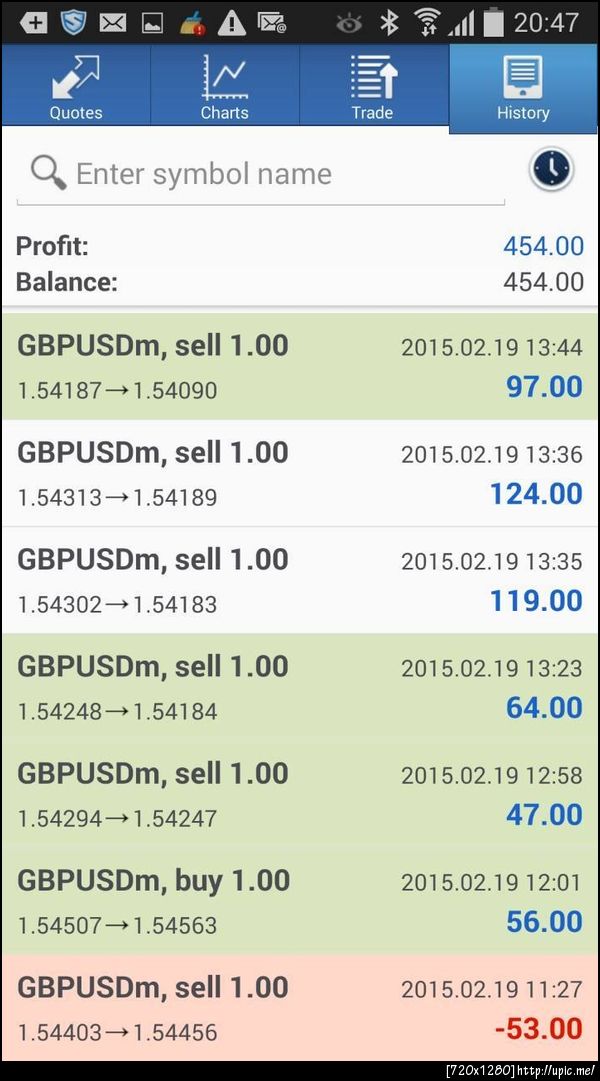This screenshot has width=600, height=1081.
Task: Open the losing -53.00 trade
Action: [x=300, y=1008]
